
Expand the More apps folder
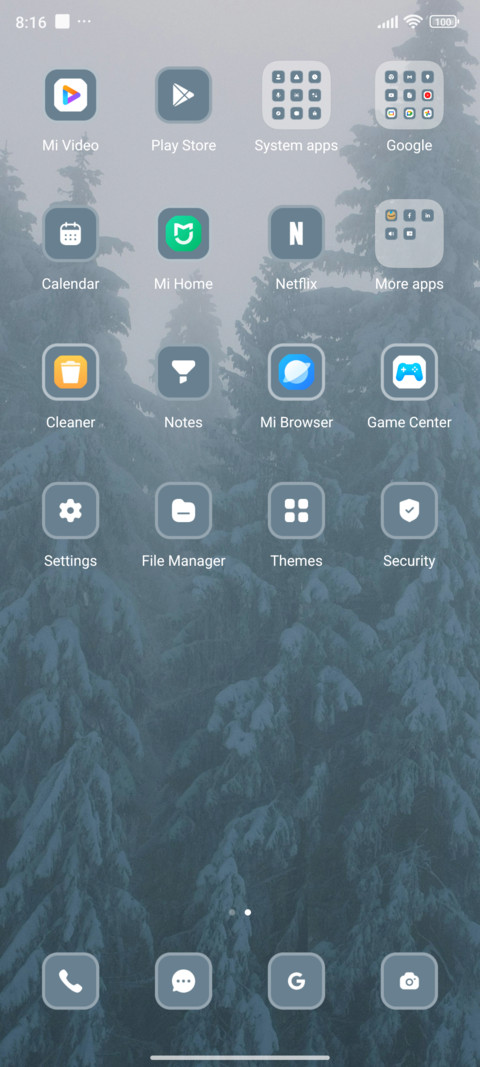click(x=409, y=233)
